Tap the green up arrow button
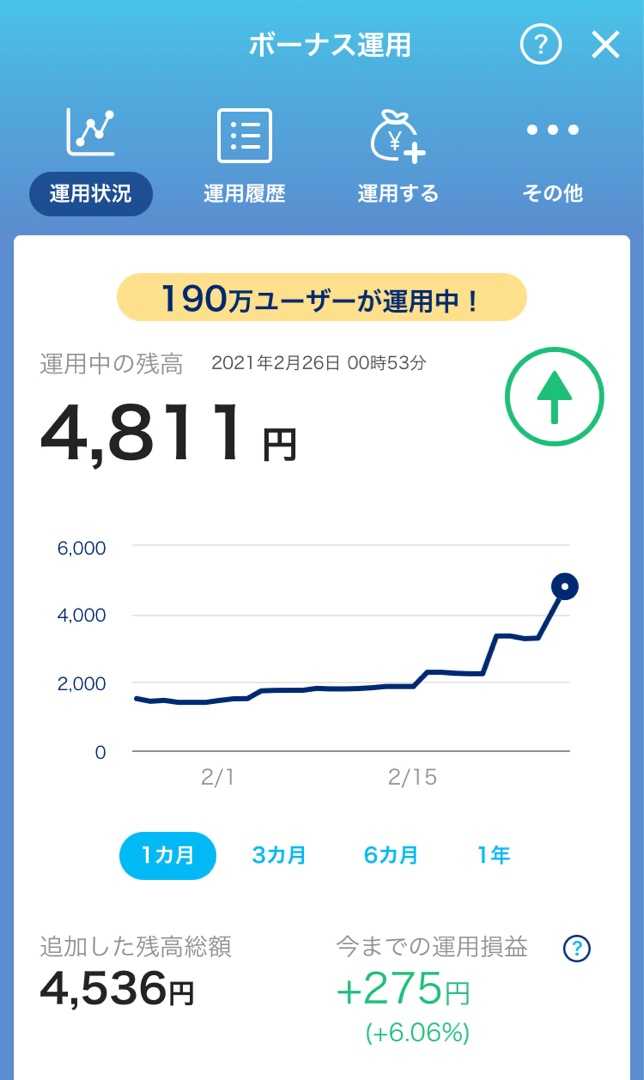Image resolution: width=644 pixels, height=1080 pixels. pyautogui.click(x=554, y=397)
